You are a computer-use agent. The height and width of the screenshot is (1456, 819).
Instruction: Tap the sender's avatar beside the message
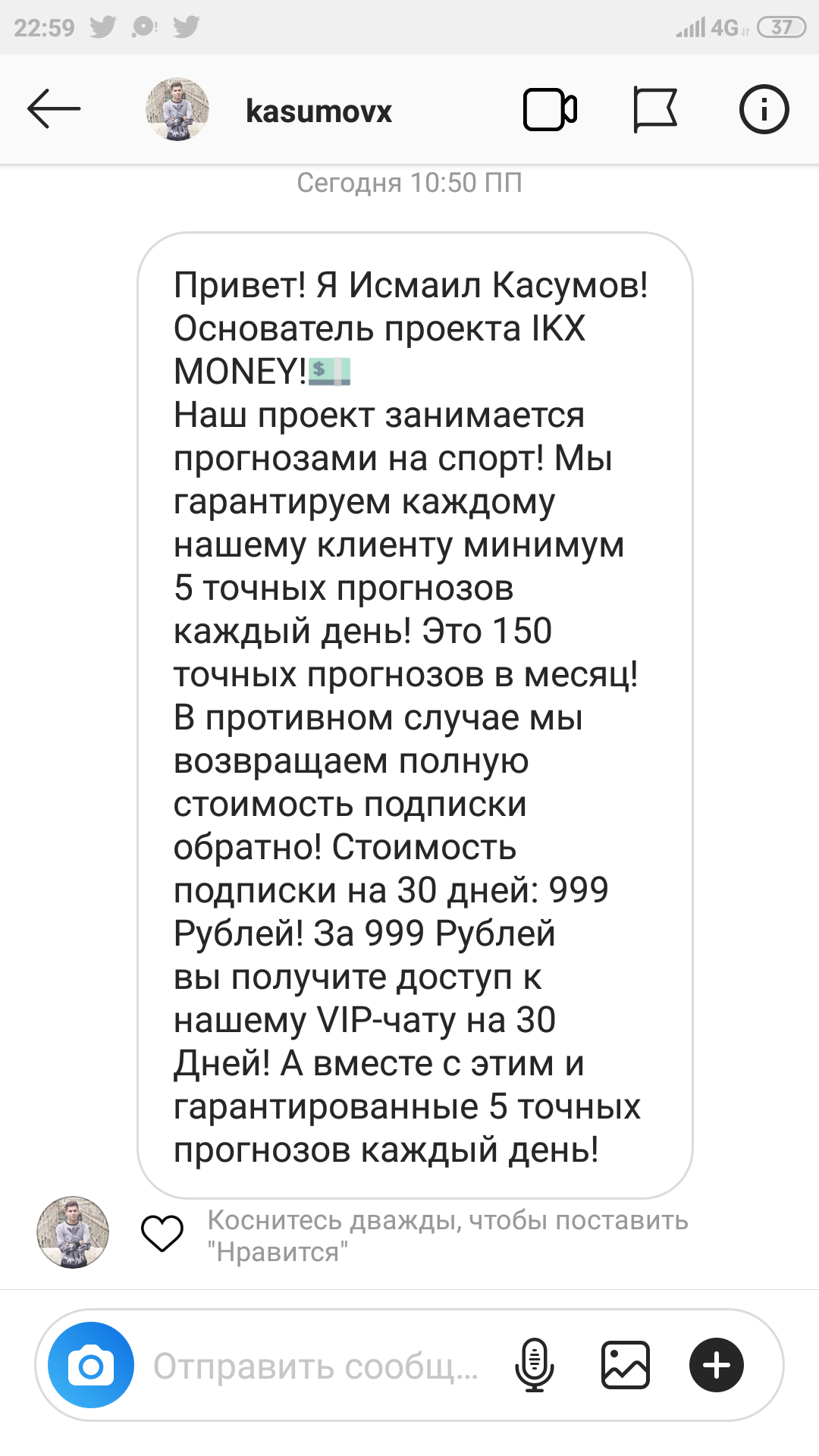point(73,1233)
